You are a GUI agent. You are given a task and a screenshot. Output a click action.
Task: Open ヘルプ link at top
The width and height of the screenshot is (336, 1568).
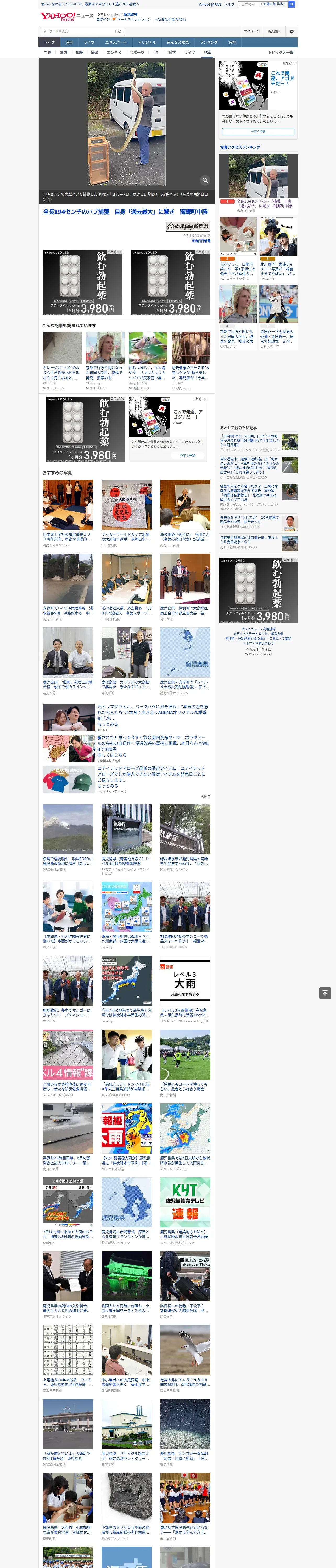[x=229, y=4]
